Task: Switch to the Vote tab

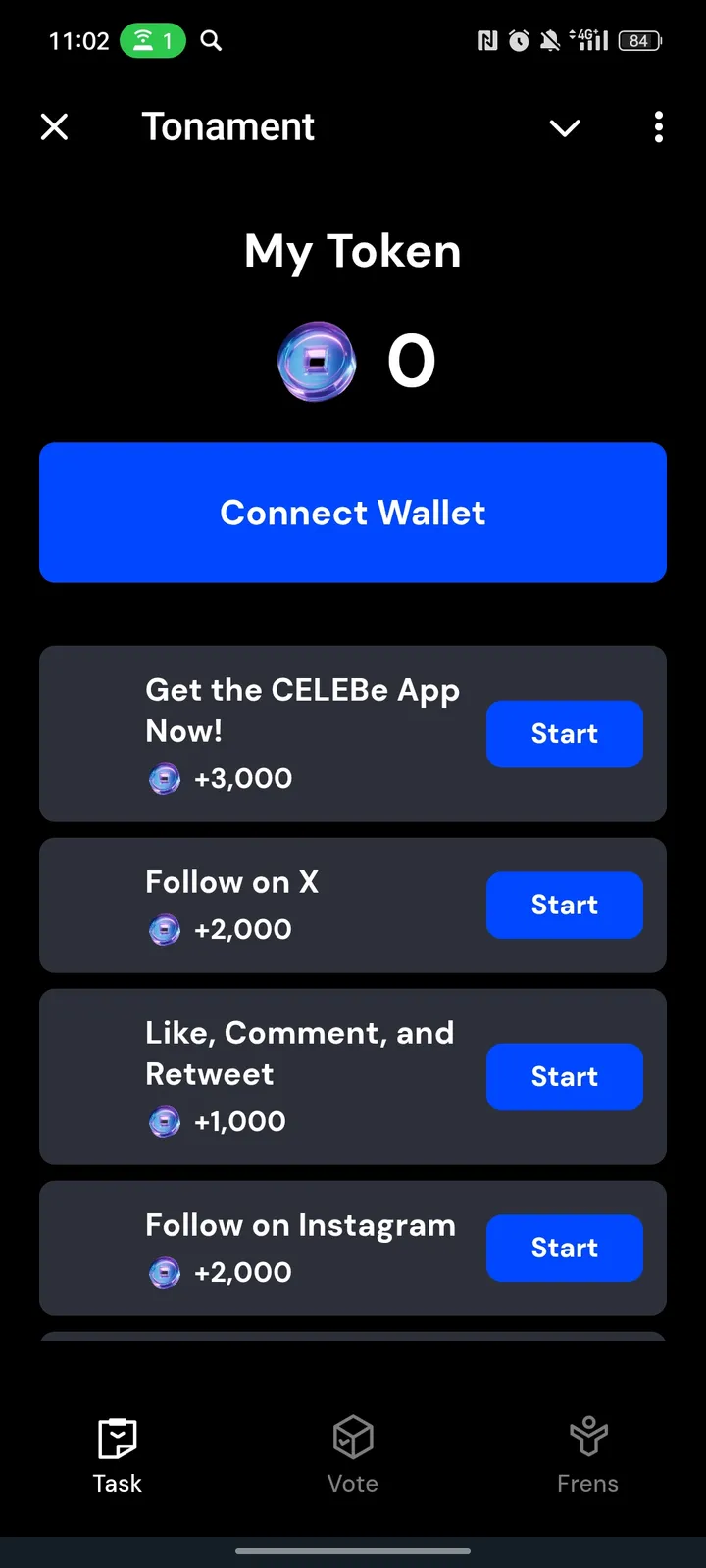Action: point(353,1455)
